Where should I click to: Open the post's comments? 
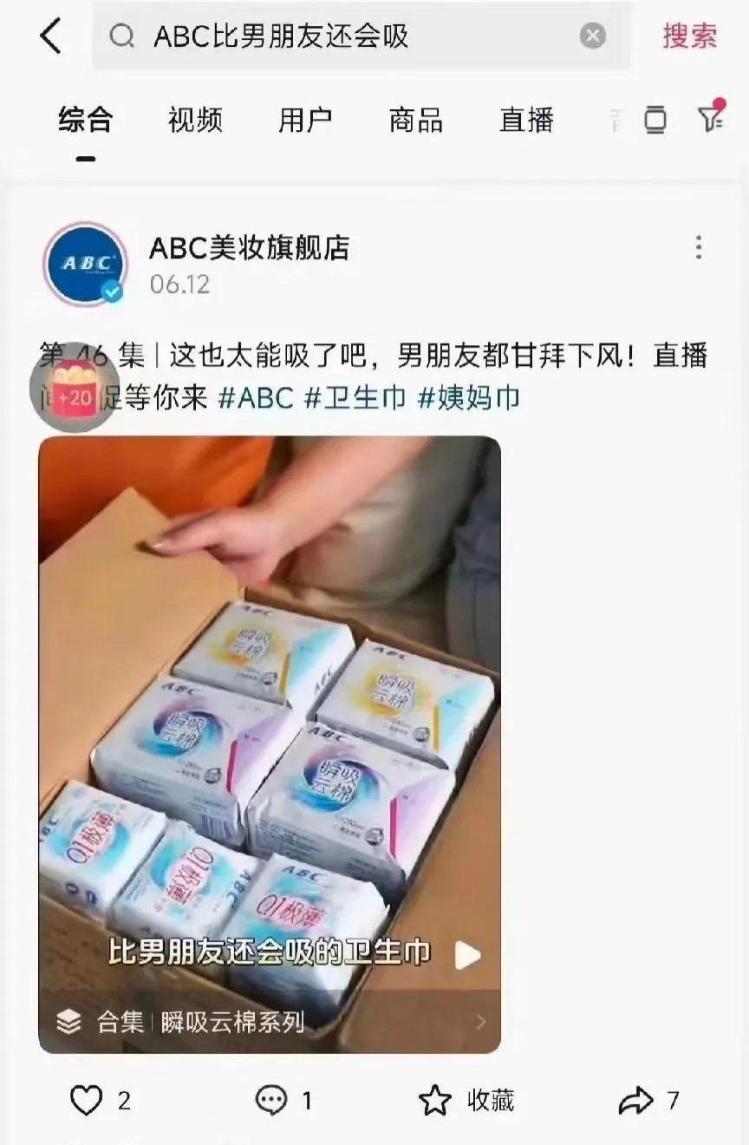click(x=272, y=1101)
